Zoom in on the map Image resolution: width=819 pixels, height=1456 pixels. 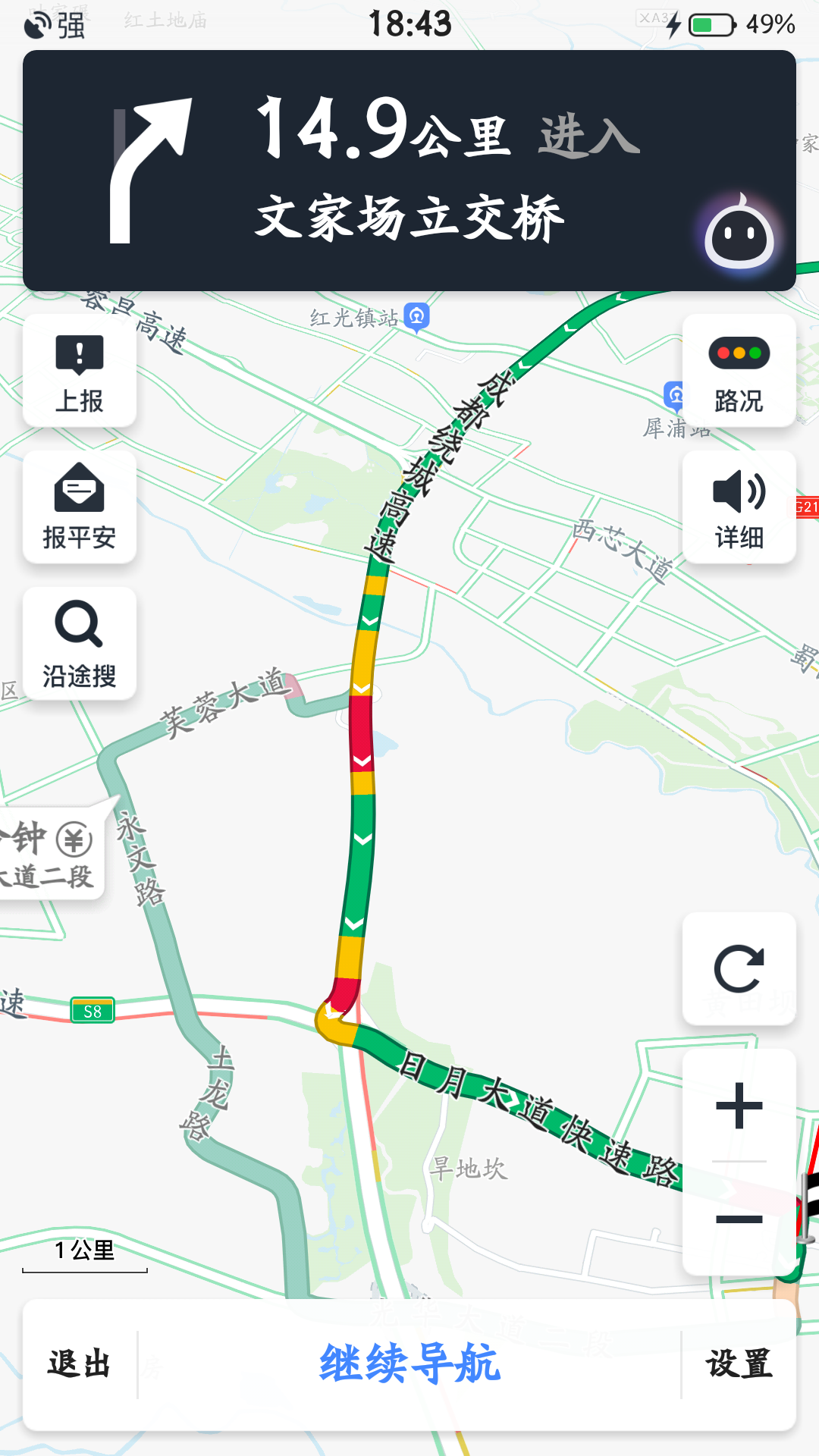point(739,1106)
